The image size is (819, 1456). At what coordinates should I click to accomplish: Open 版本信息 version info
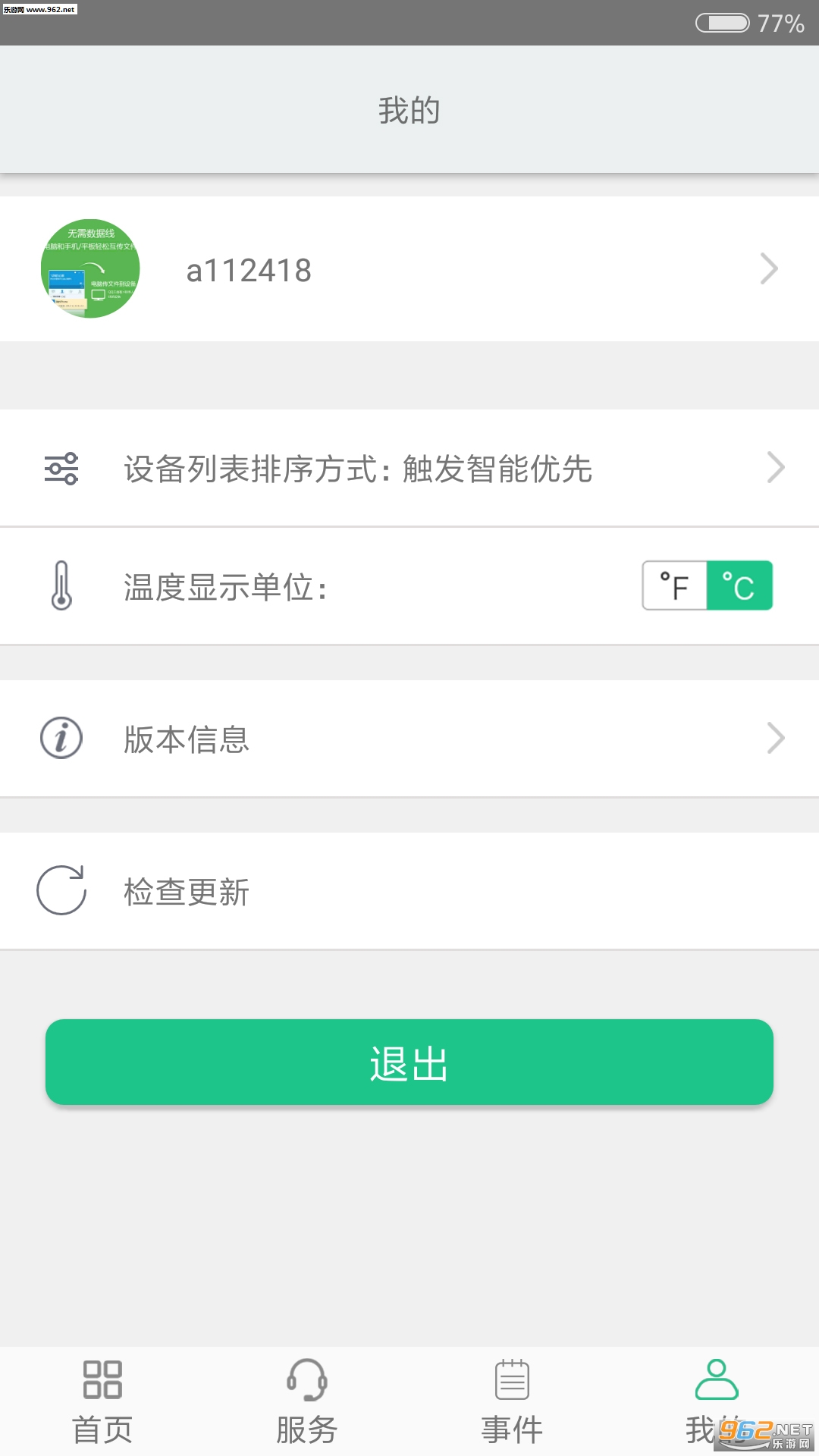[x=409, y=739]
